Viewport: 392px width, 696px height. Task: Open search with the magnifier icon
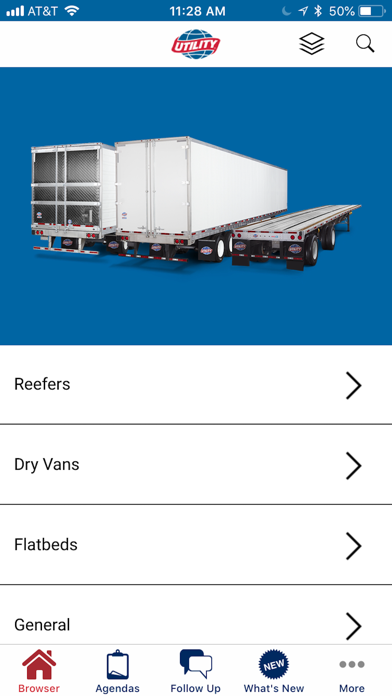365,44
